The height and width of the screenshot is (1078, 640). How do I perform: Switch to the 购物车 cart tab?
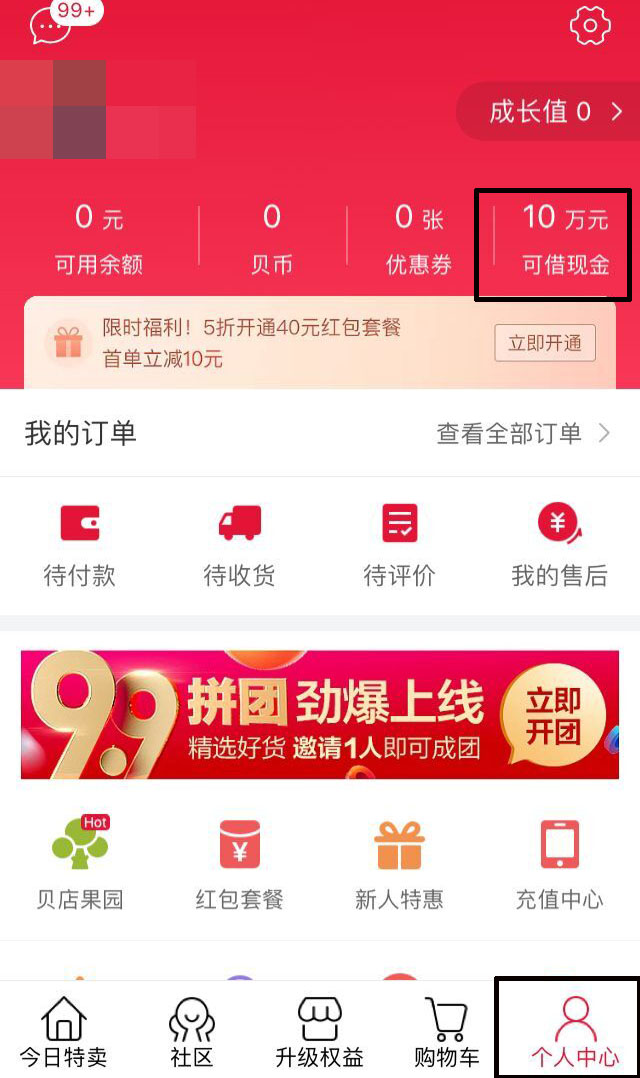coord(446,1031)
